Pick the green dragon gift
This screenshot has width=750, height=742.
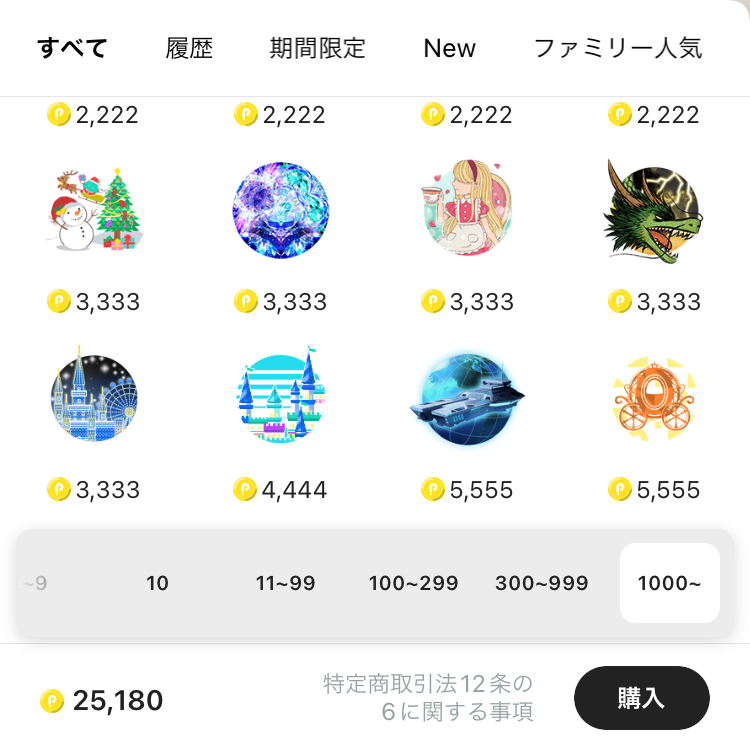pyautogui.click(x=653, y=210)
